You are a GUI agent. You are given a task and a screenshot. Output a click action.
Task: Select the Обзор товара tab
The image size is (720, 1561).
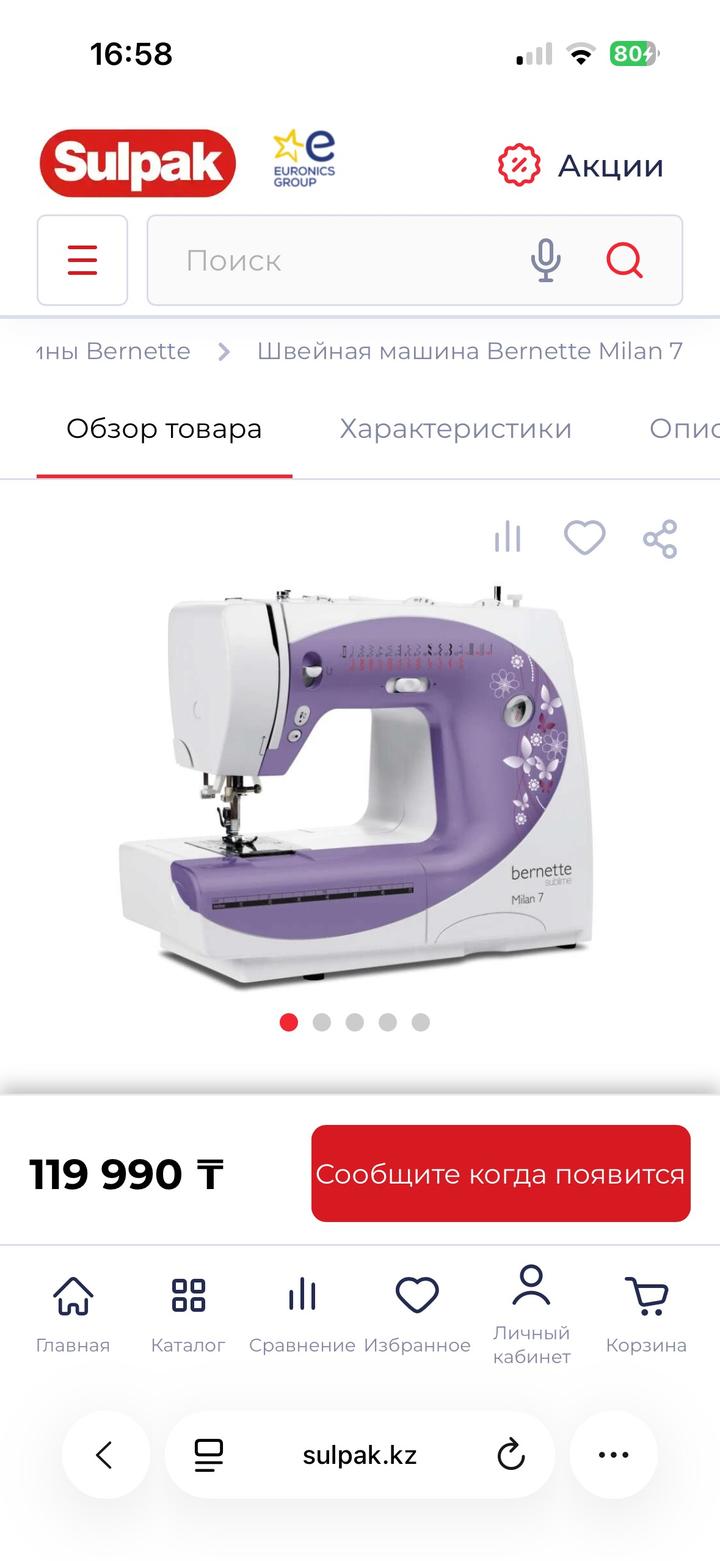[x=164, y=429]
